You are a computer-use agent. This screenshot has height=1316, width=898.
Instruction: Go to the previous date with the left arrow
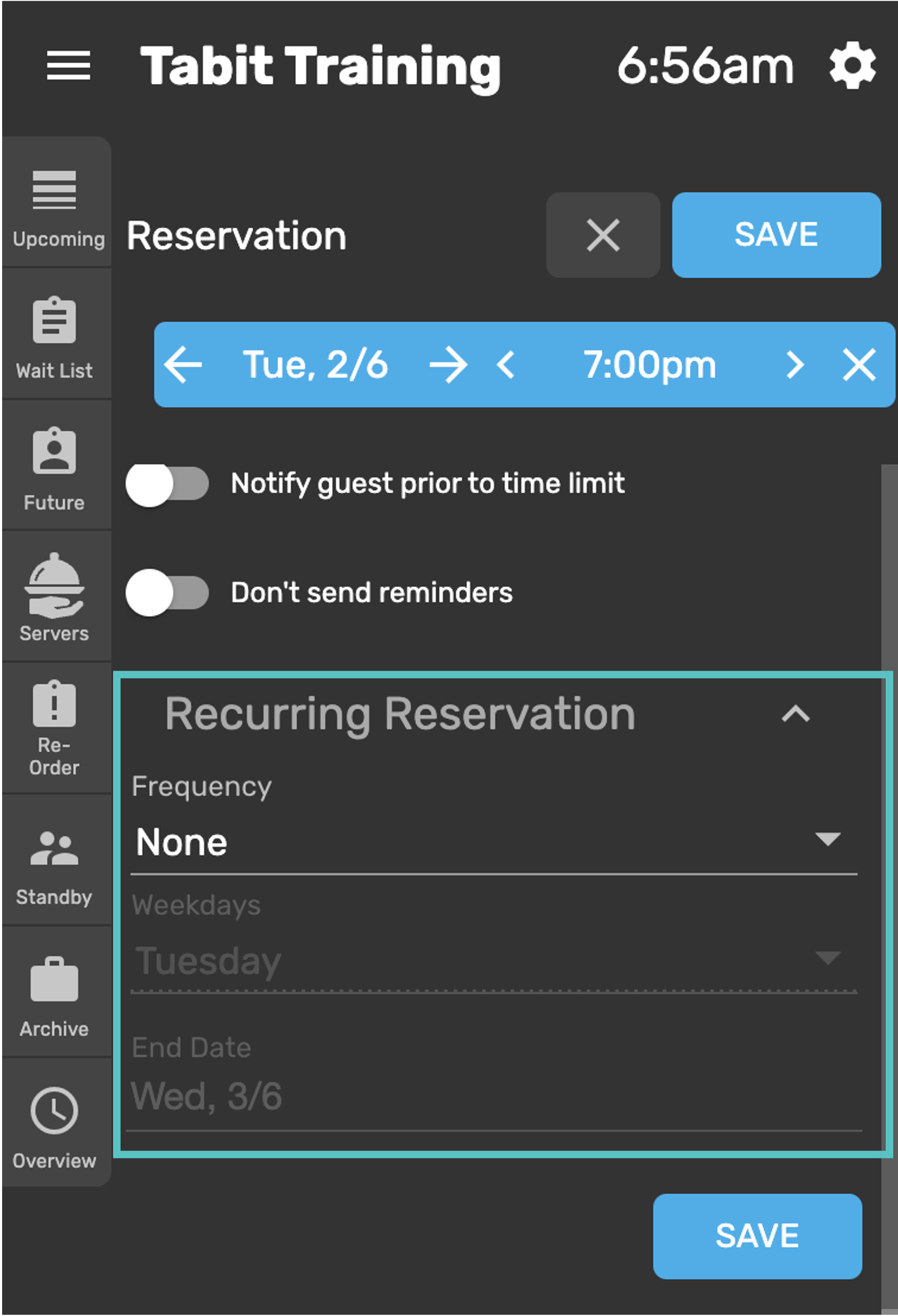[x=183, y=365]
